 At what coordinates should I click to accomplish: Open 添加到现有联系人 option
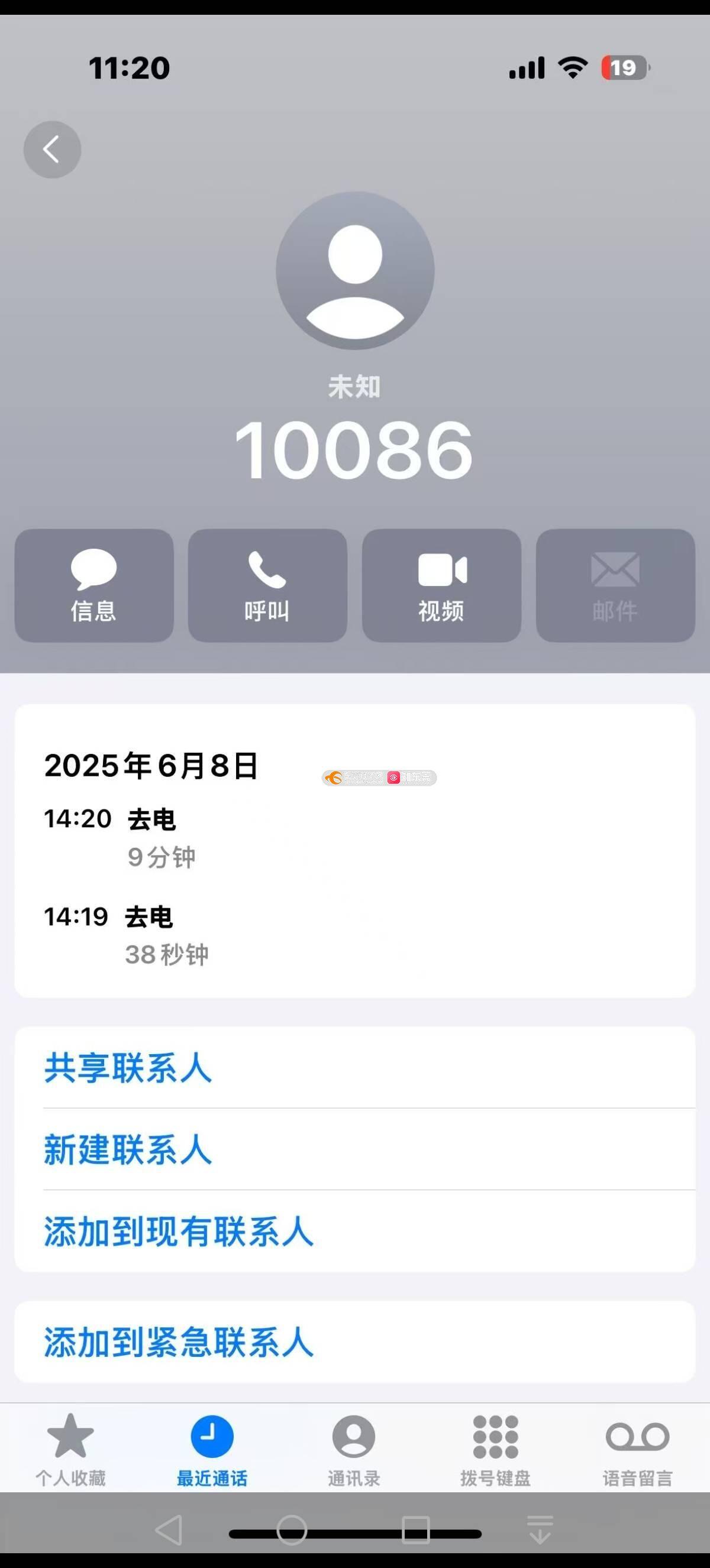[x=355, y=1232]
